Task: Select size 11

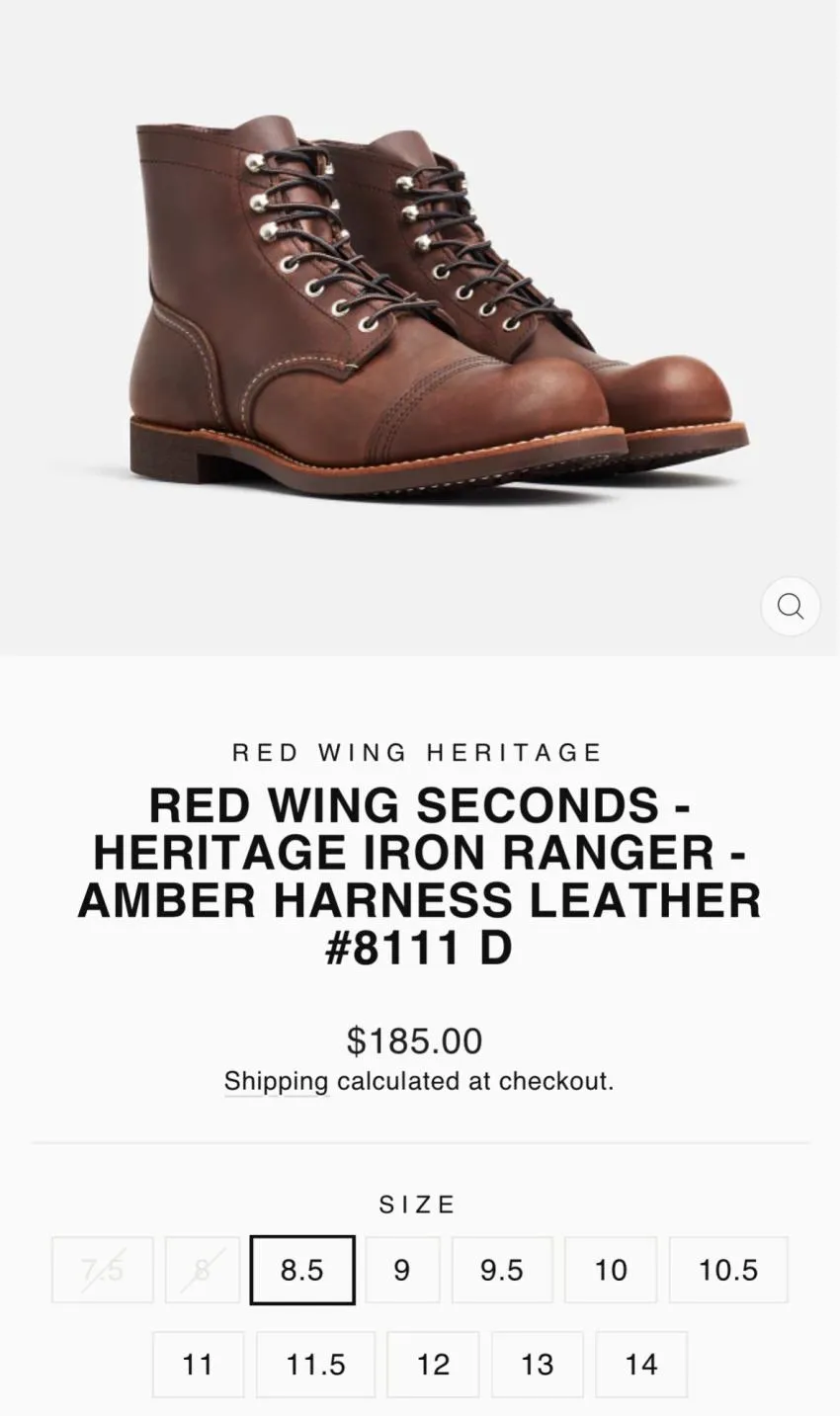Action: point(198,1365)
